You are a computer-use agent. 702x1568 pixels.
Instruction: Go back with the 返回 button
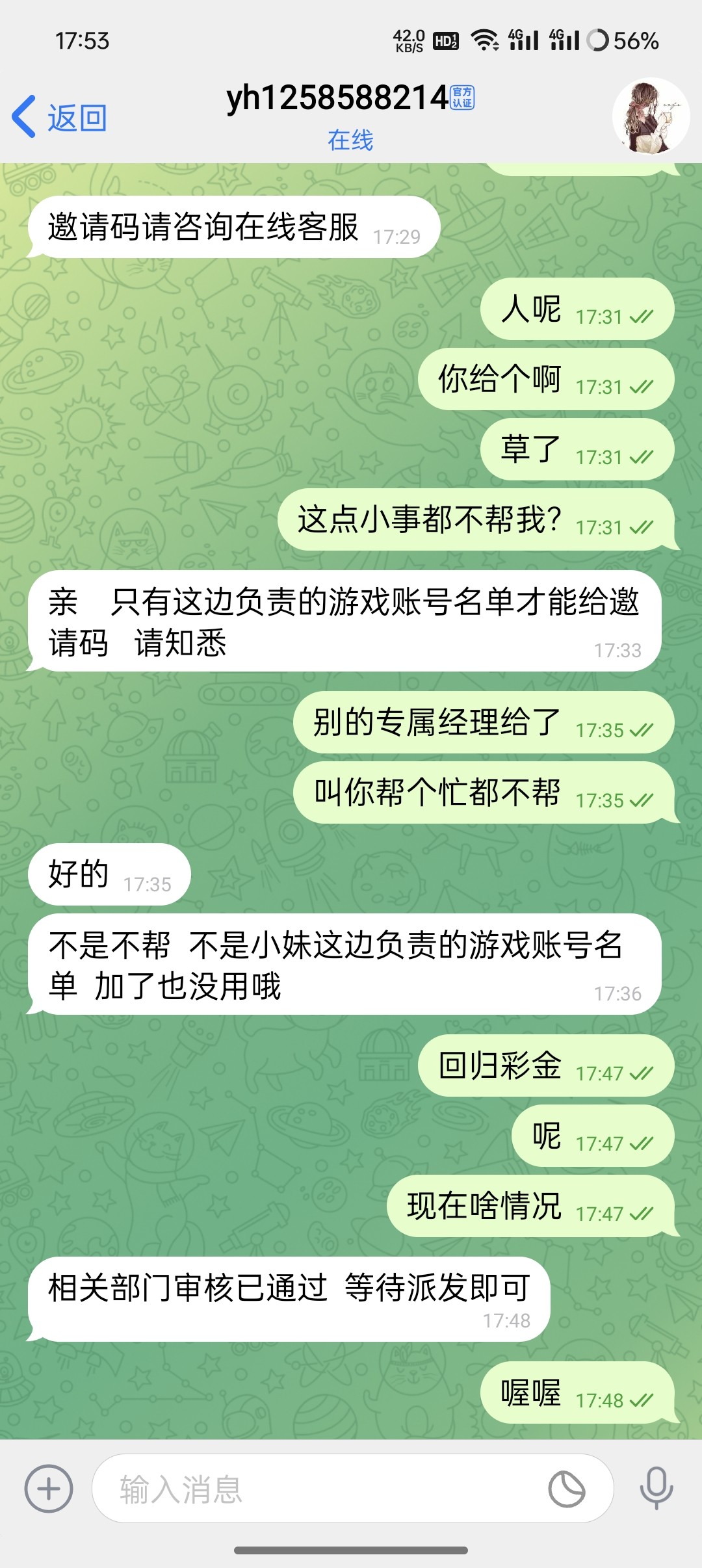(x=60, y=118)
